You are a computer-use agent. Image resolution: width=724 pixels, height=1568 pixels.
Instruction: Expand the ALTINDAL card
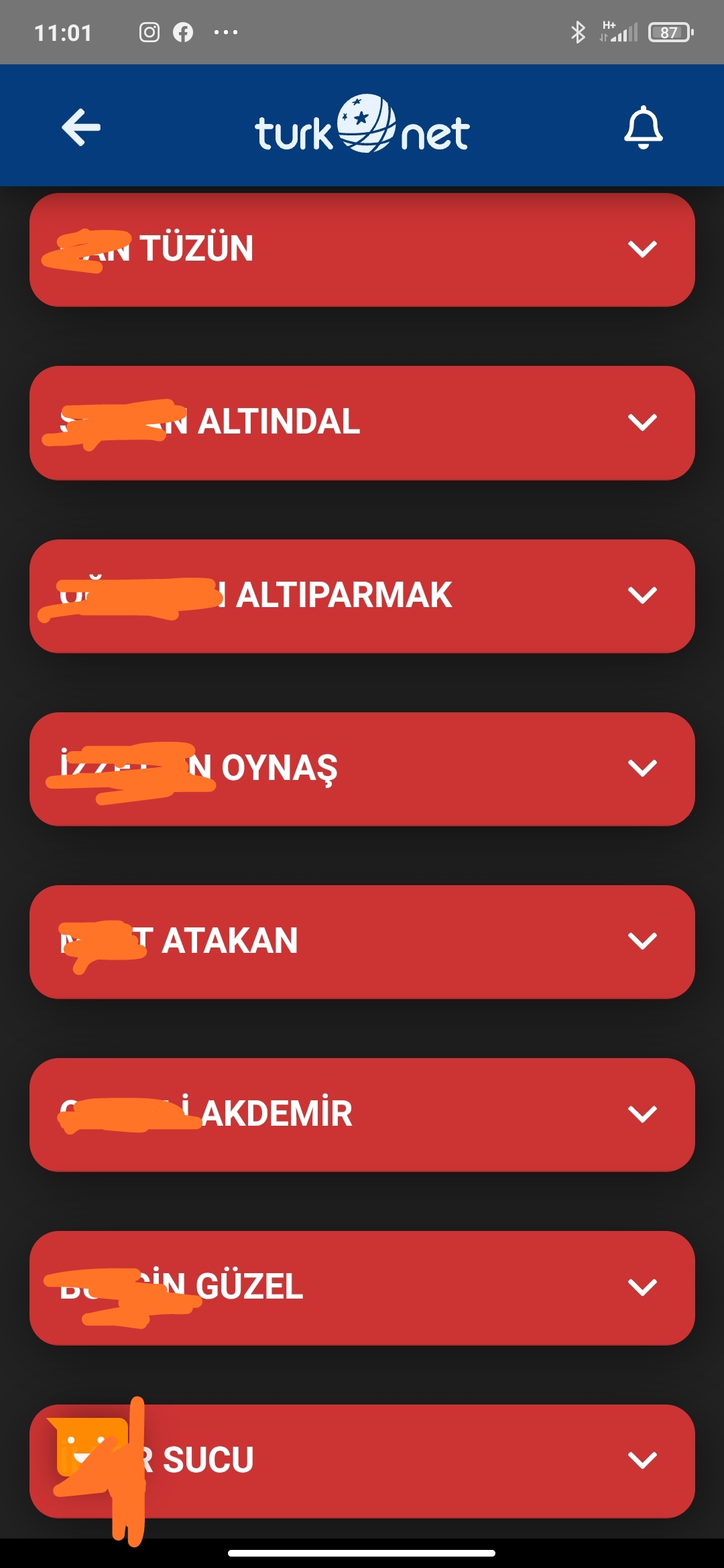click(x=362, y=423)
